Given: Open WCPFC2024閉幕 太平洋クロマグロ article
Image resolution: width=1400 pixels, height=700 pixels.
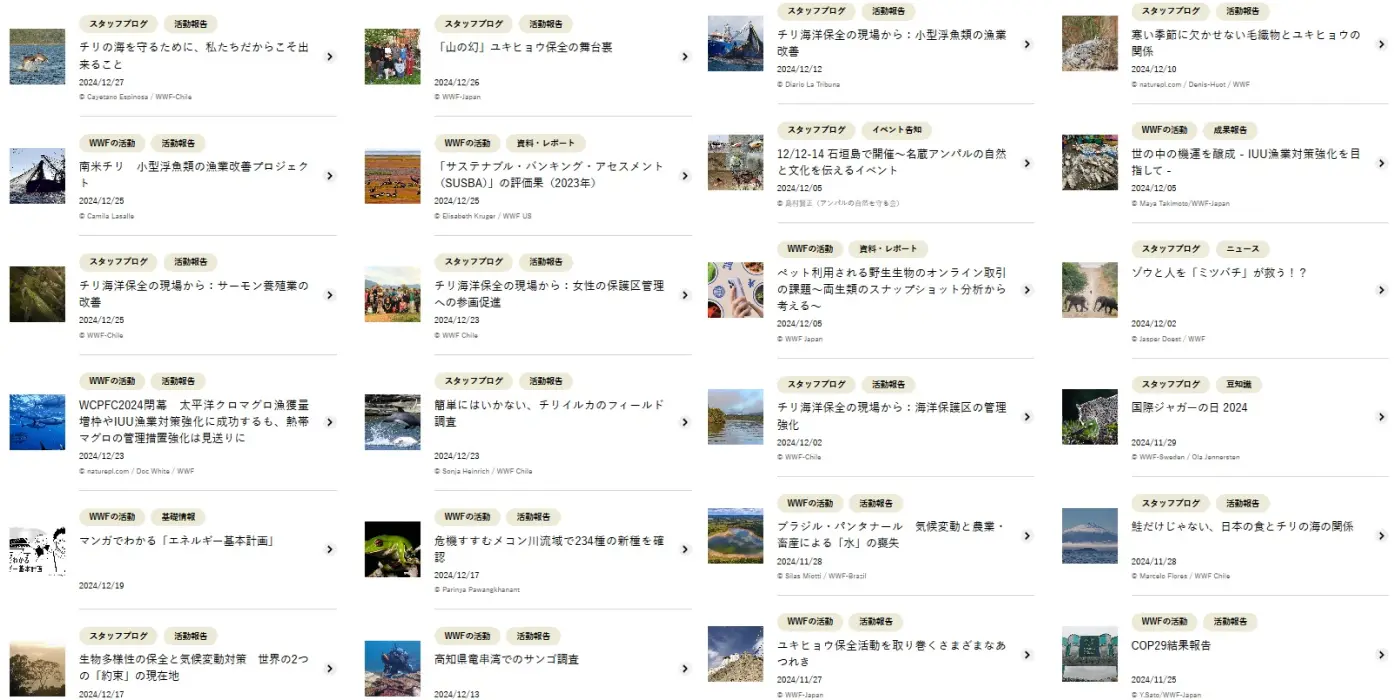Looking at the screenshot, I should [x=193, y=421].
